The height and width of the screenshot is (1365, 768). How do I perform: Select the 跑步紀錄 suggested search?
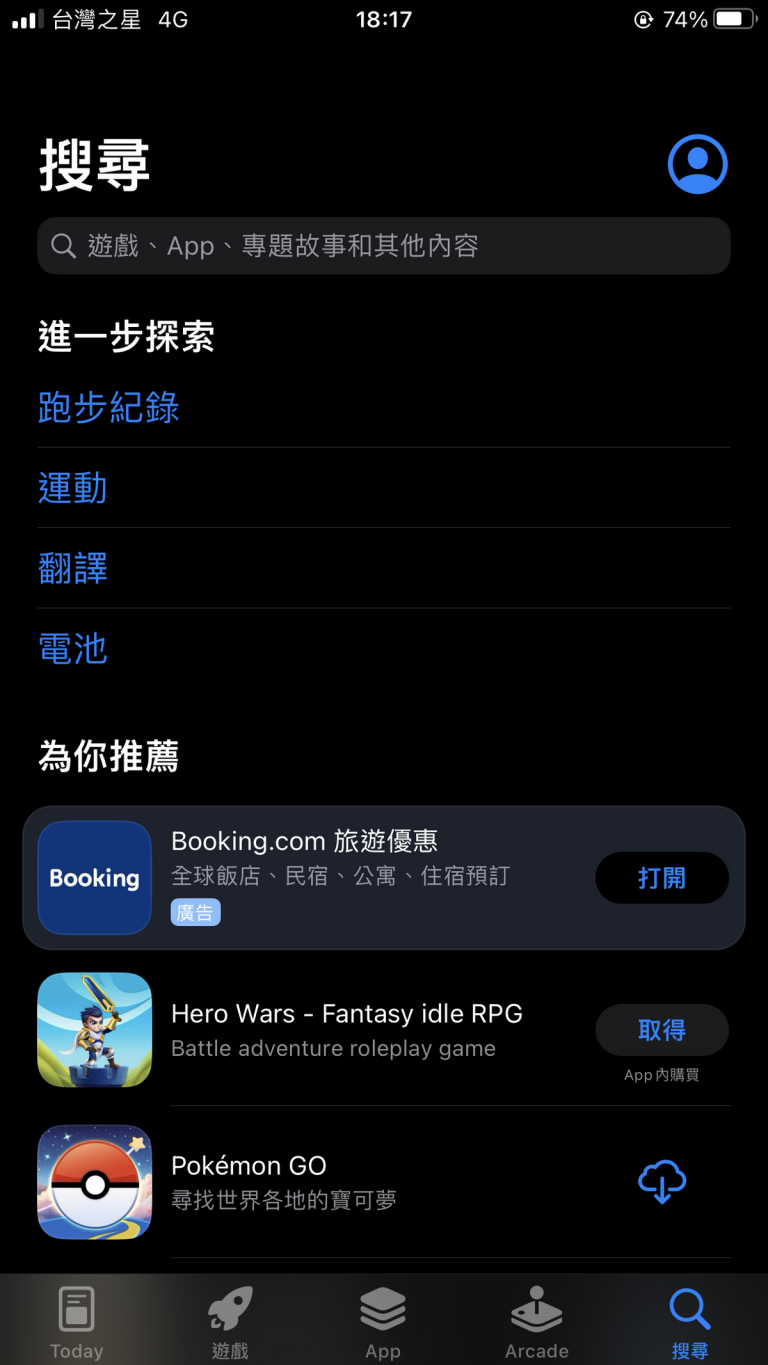click(x=109, y=408)
